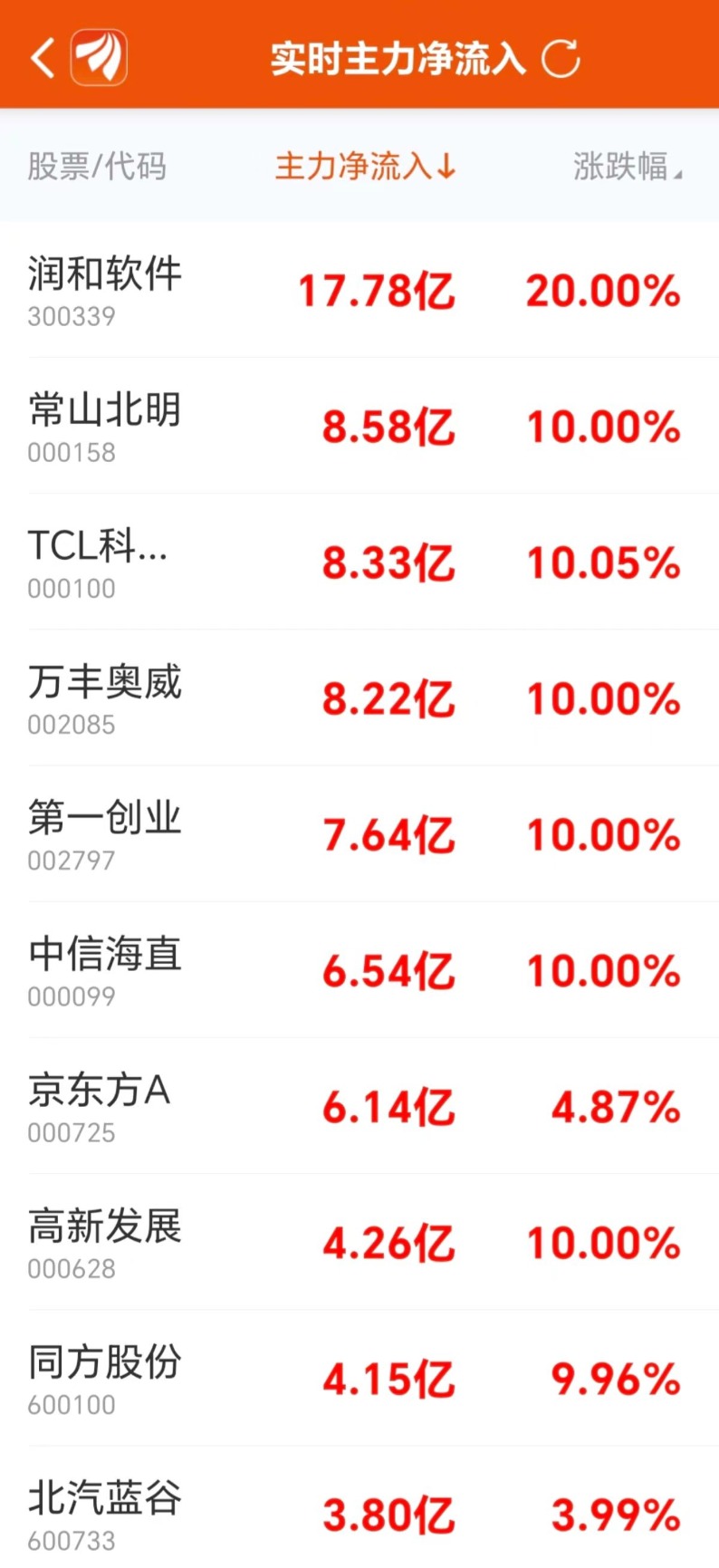Sort by 主力净流入 column
Screen dimensions: 719x1568
click(x=365, y=167)
